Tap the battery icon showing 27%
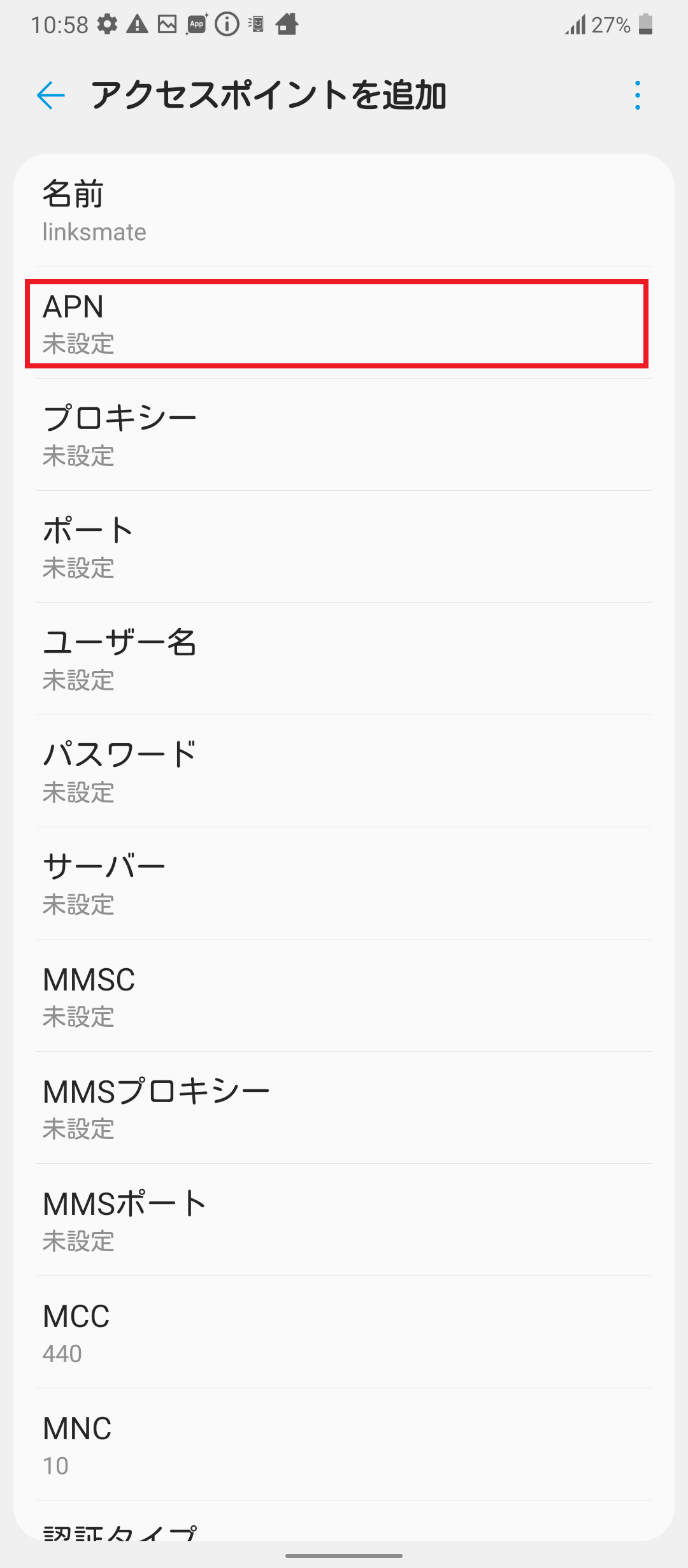The width and height of the screenshot is (688, 1568). click(x=644, y=24)
